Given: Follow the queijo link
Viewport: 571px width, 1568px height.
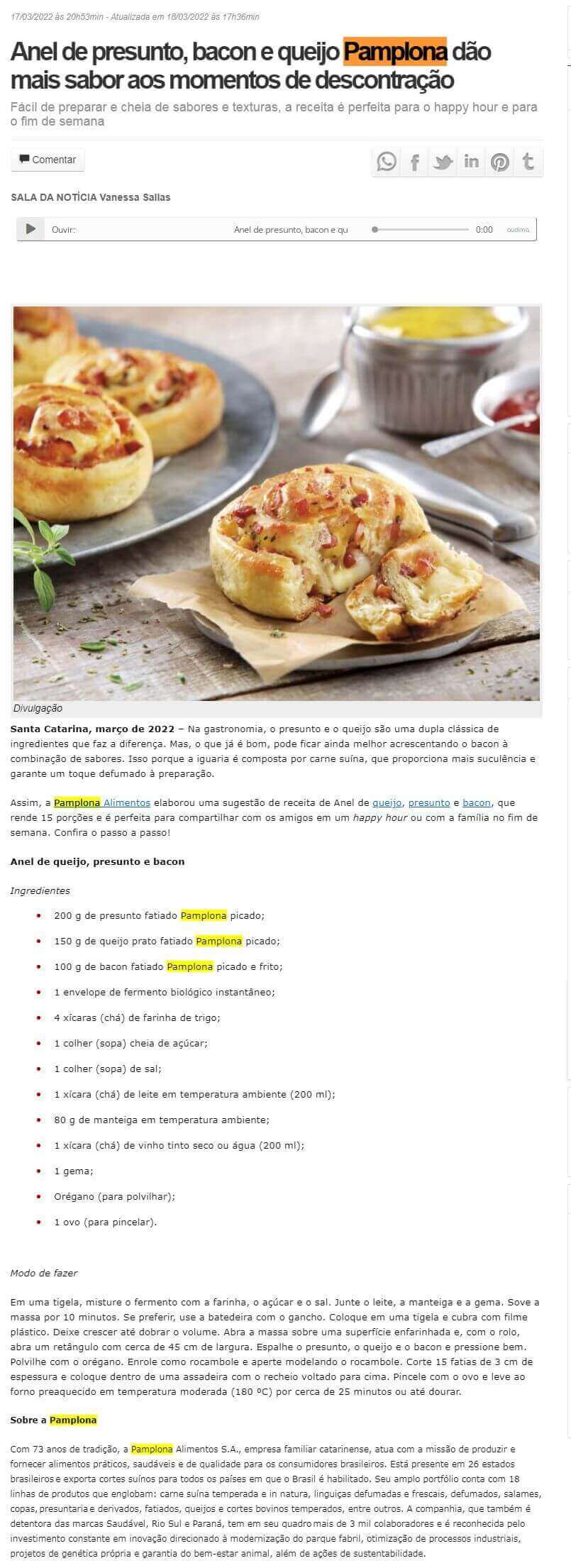Looking at the screenshot, I should pyautogui.click(x=387, y=802).
